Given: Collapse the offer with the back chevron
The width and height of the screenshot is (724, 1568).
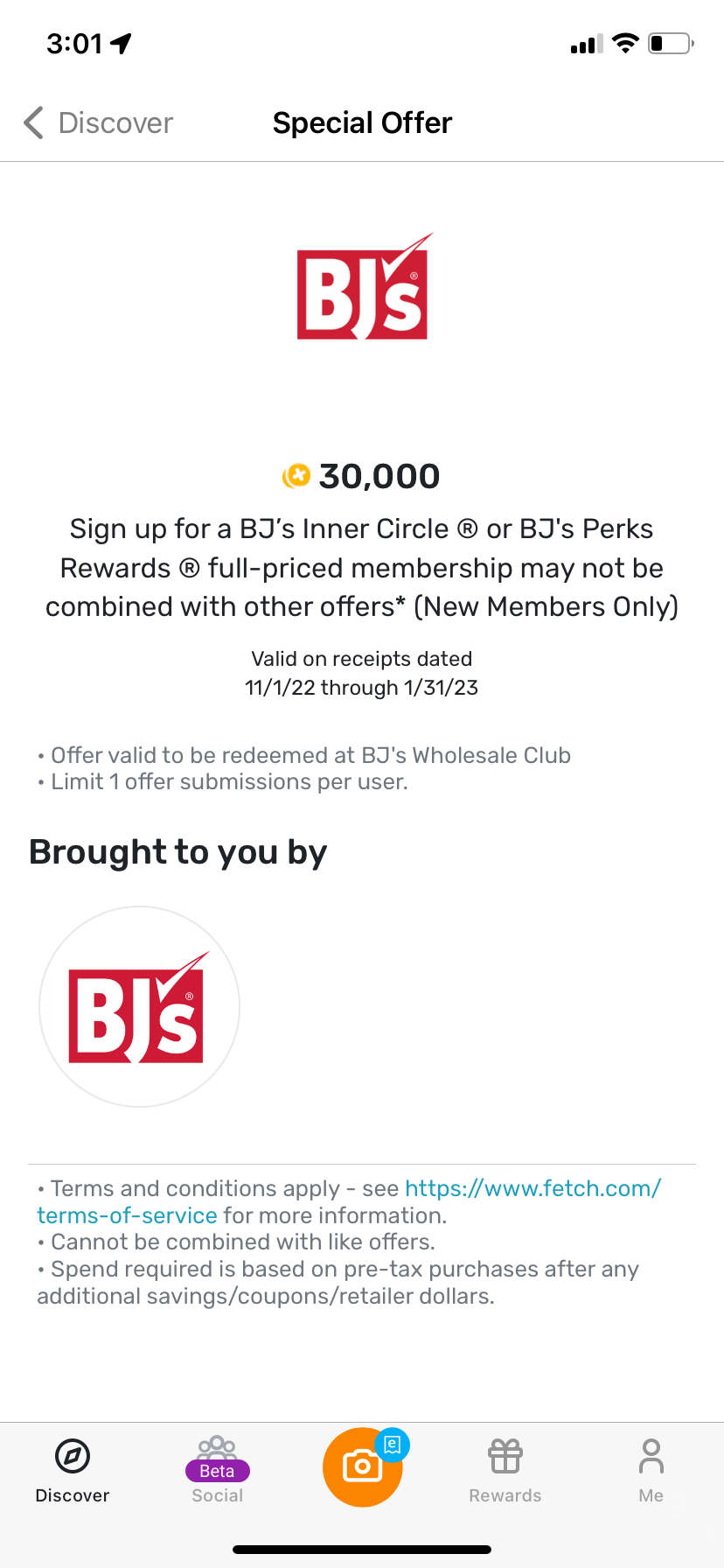Looking at the screenshot, I should pos(33,122).
